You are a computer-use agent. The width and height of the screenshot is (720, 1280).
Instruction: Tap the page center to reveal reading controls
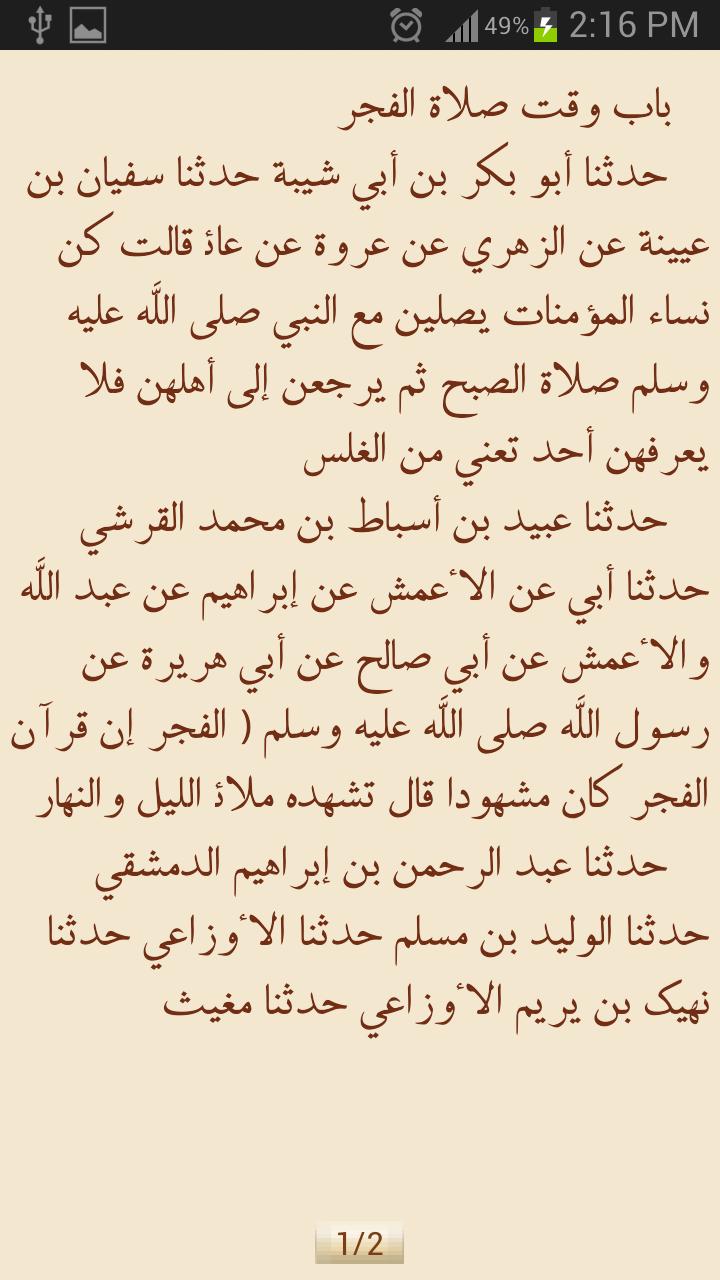coord(360,640)
